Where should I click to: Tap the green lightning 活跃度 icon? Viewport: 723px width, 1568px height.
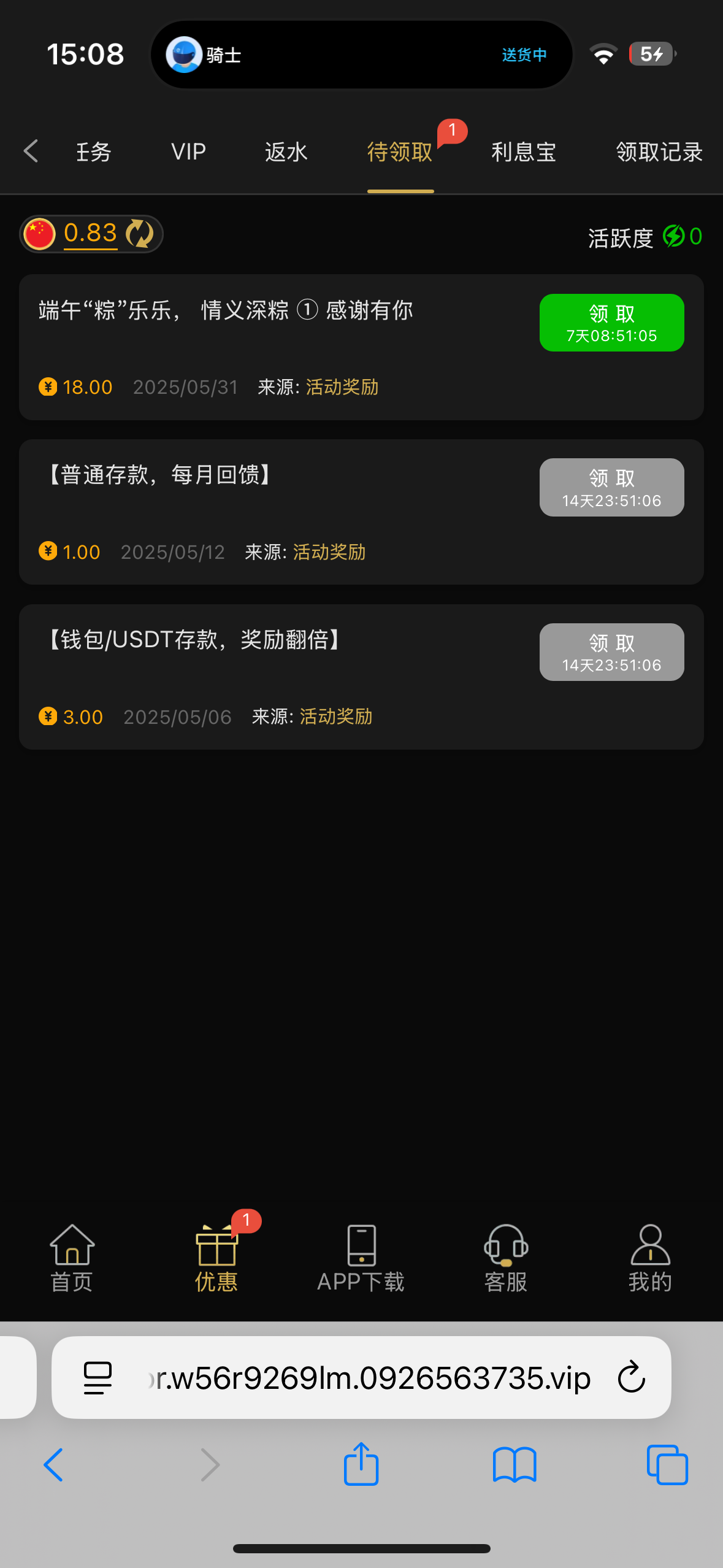[673, 236]
